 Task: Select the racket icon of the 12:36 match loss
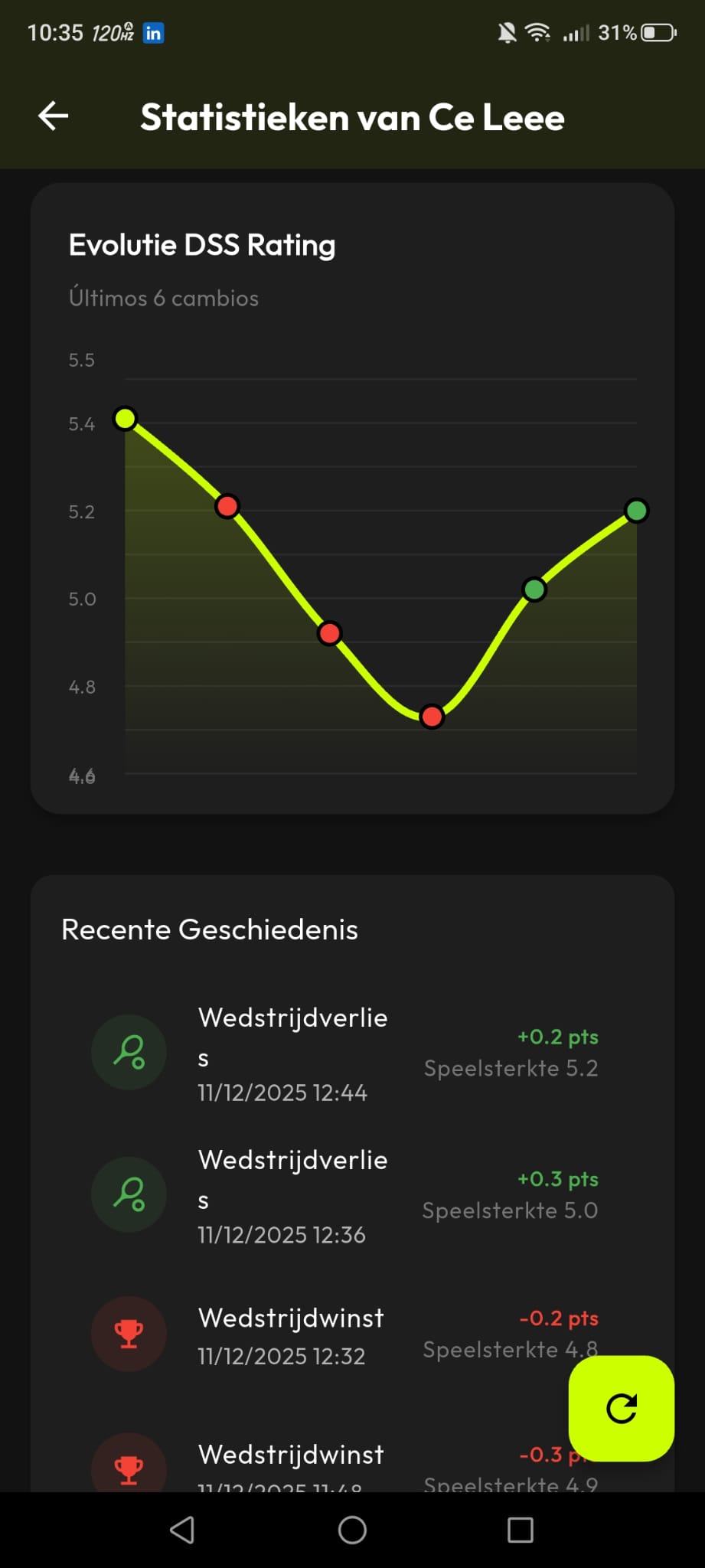click(x=128, y=1194)
